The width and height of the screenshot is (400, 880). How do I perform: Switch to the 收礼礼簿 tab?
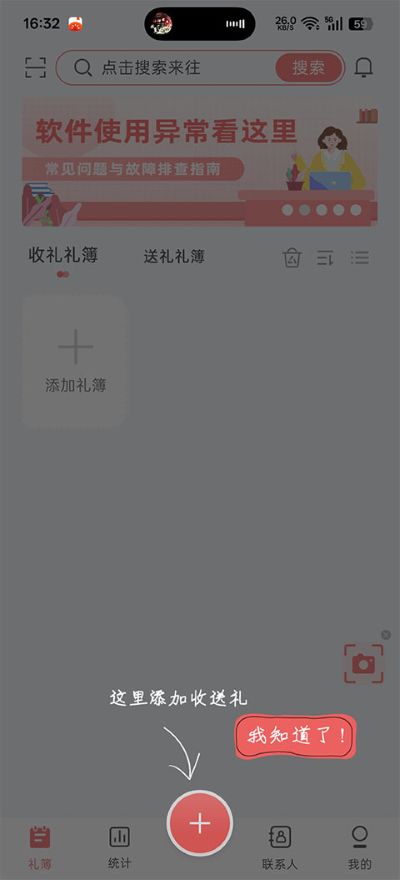click(63, 256)
